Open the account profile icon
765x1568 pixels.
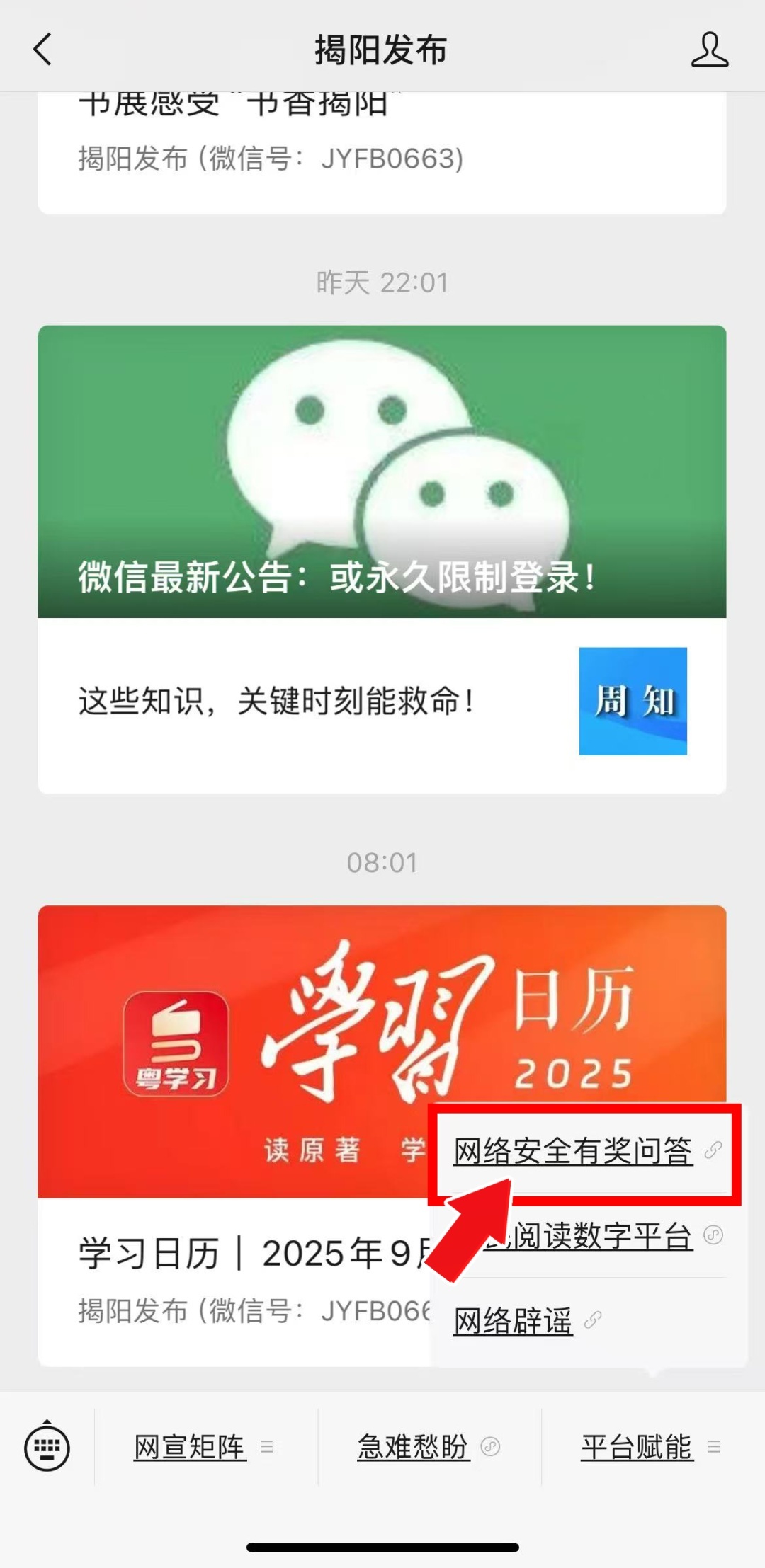coord(709,50)
